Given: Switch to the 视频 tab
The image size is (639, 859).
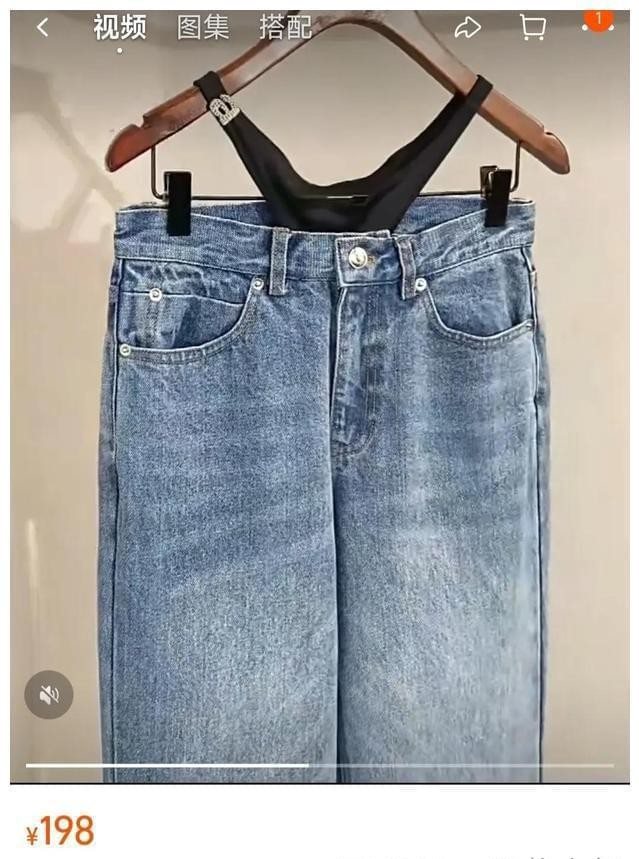Looking at the screenshot, I should [x=119, y=28].
